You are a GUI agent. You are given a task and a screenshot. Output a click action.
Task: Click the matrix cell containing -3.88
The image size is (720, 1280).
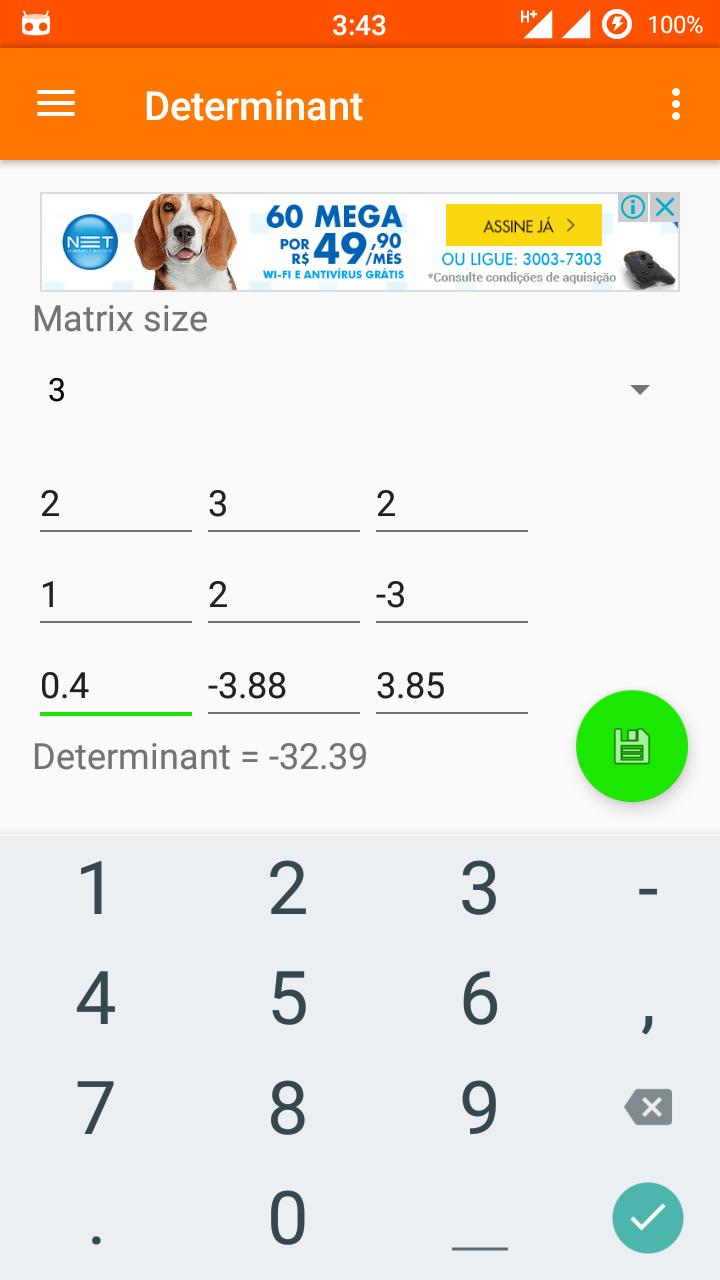pos(283,686)
